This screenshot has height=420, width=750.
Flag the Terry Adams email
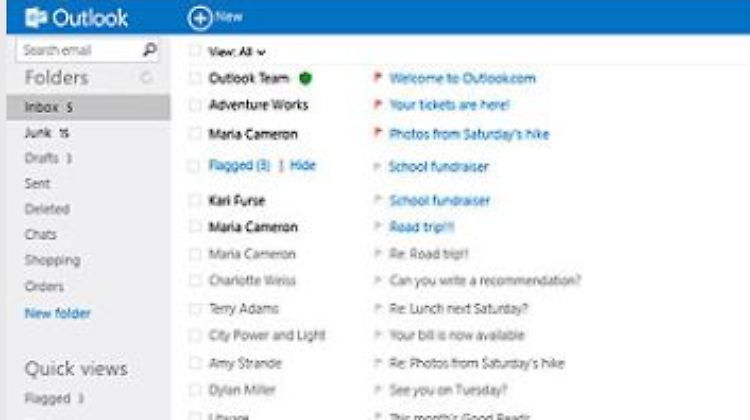(x=377, y=309)
